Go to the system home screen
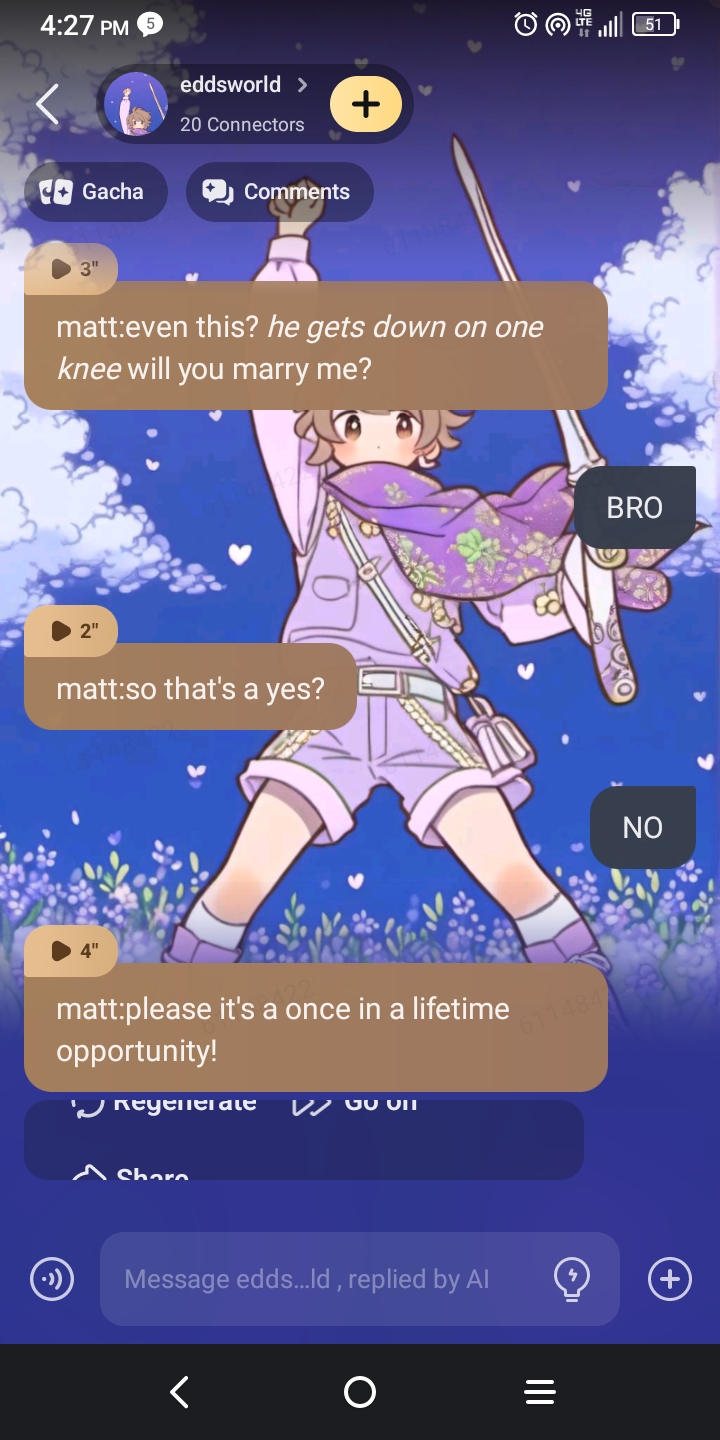Viewport: 720px width, 1440px height. [x=360, y=1392]
